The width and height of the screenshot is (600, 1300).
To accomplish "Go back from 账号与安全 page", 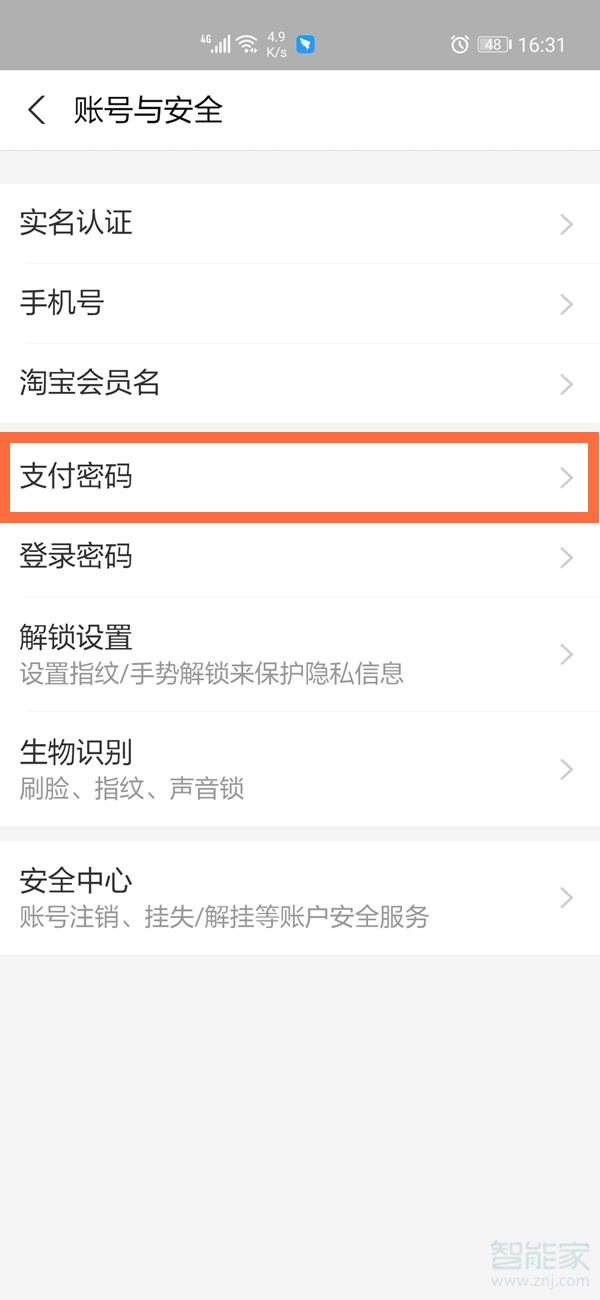I will [37, 110].
